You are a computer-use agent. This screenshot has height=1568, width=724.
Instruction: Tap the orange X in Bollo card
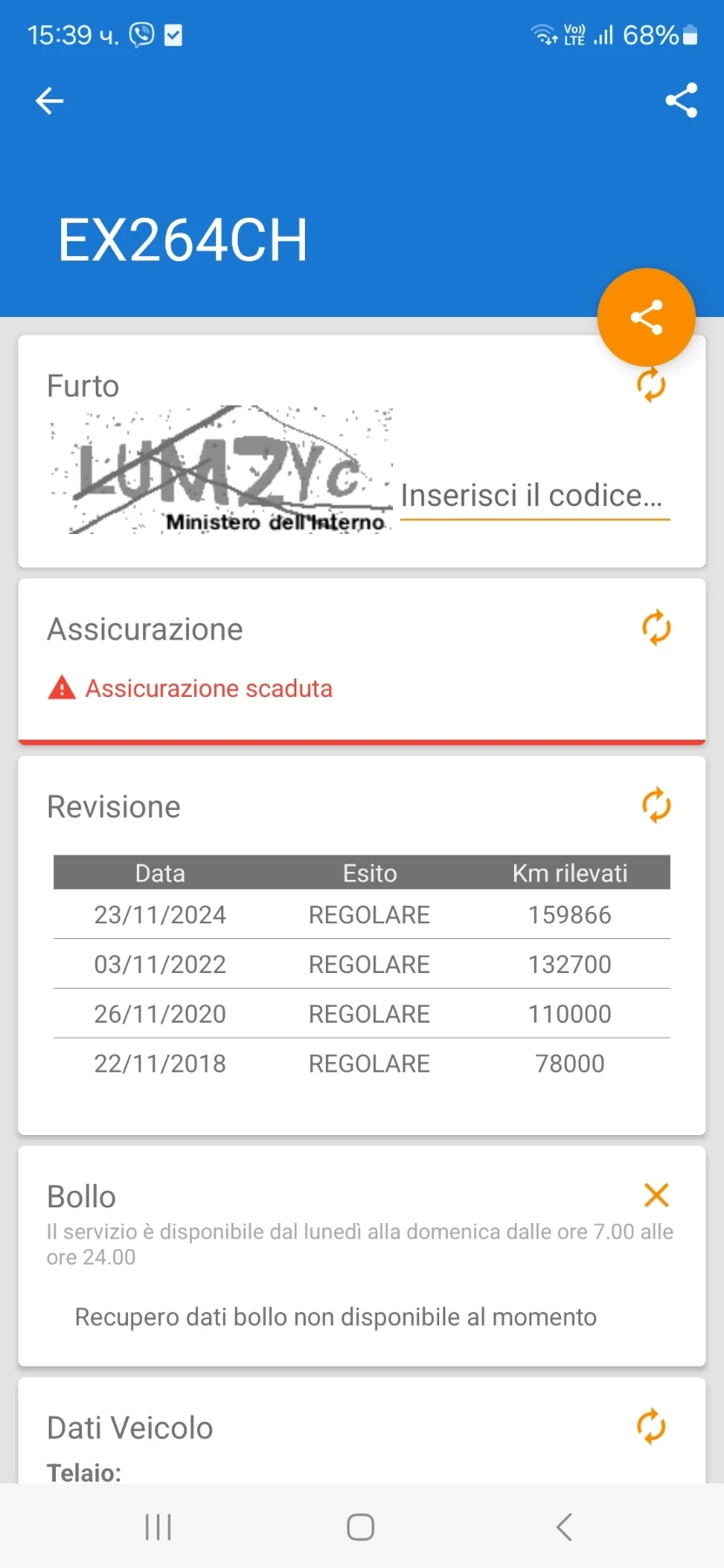coord(656,1195)
